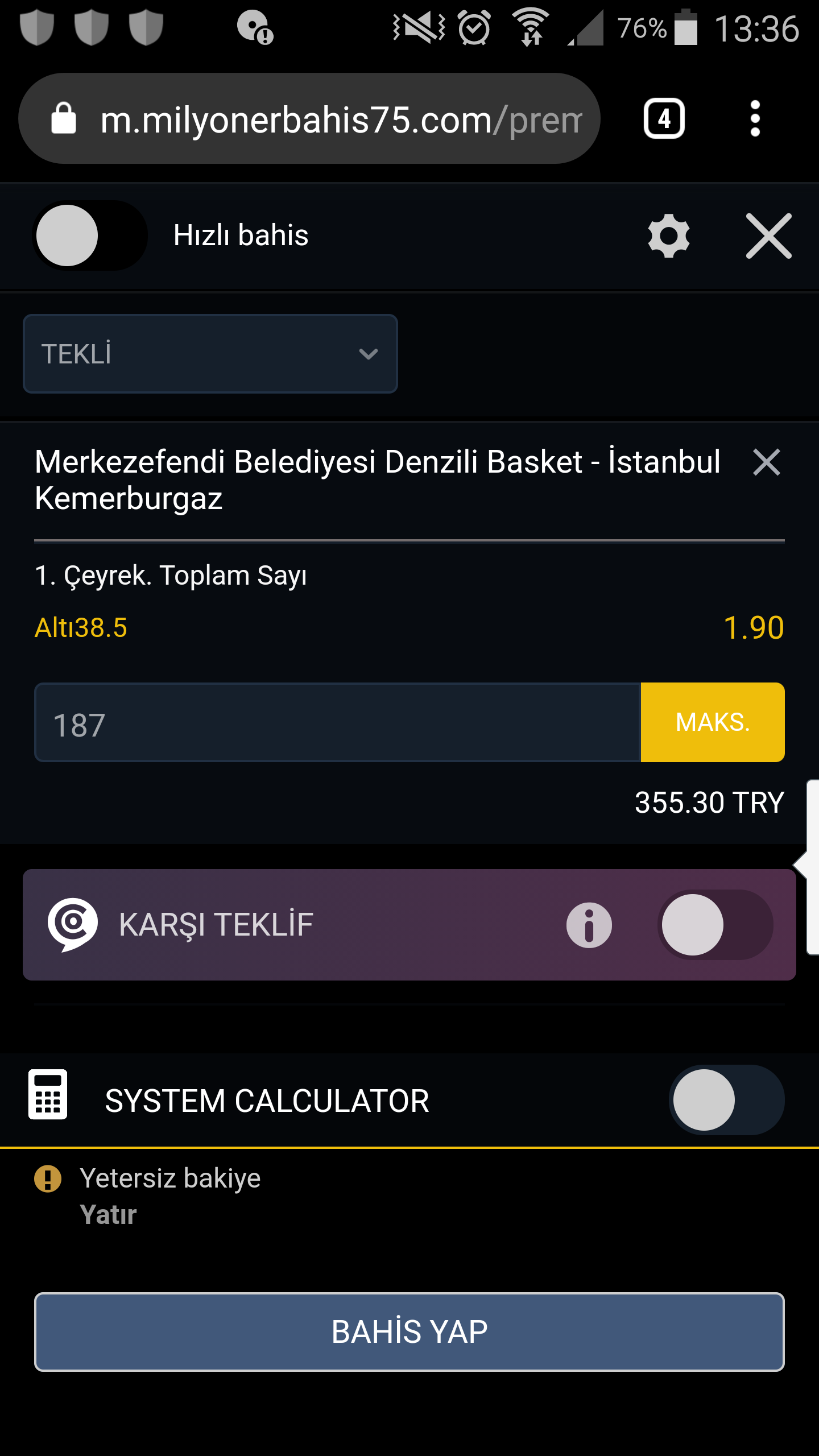Open the browser tab switcher
The width and height of the screenshot is (819, 1456).
pos(664,118)
